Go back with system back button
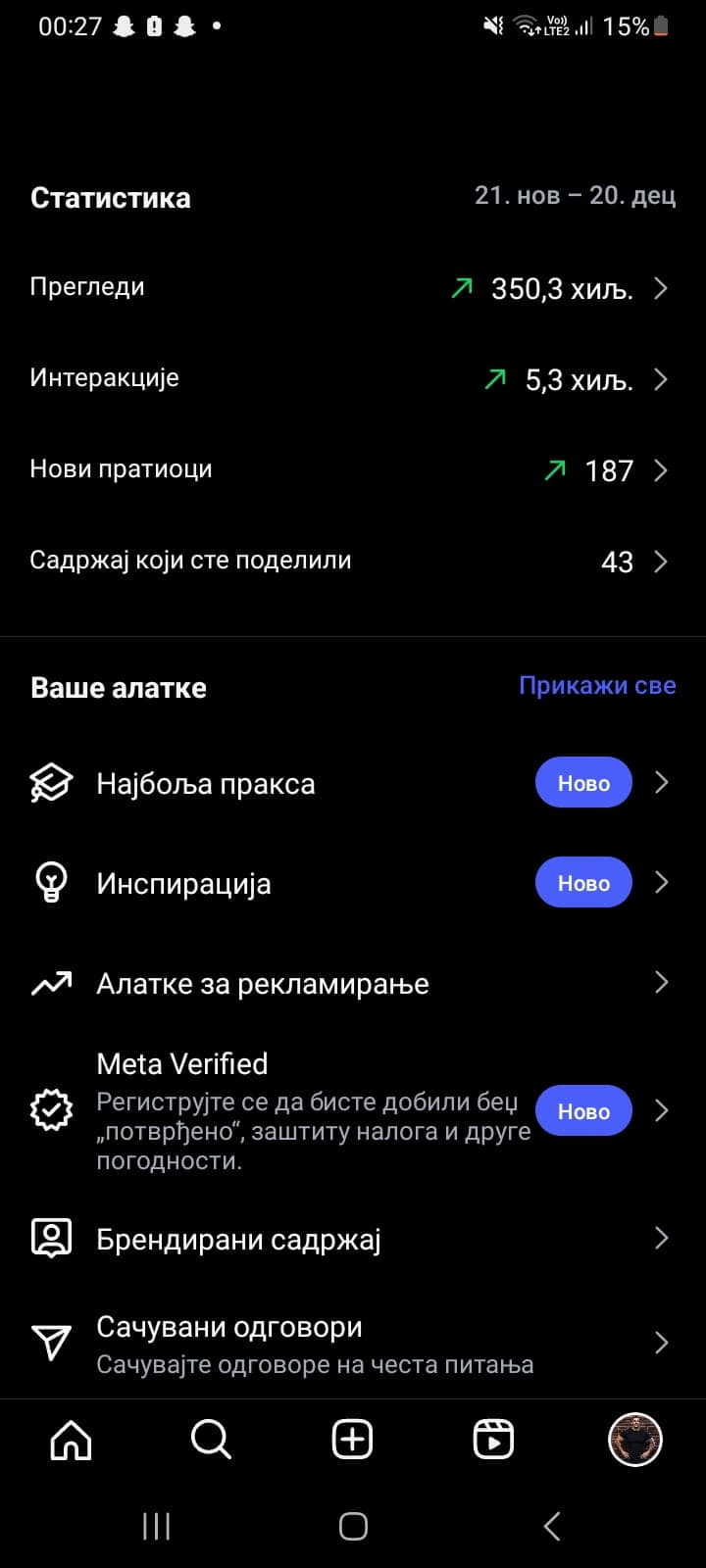Image resolution: width=706 pixels, height=1568 pixels. 551,1526
